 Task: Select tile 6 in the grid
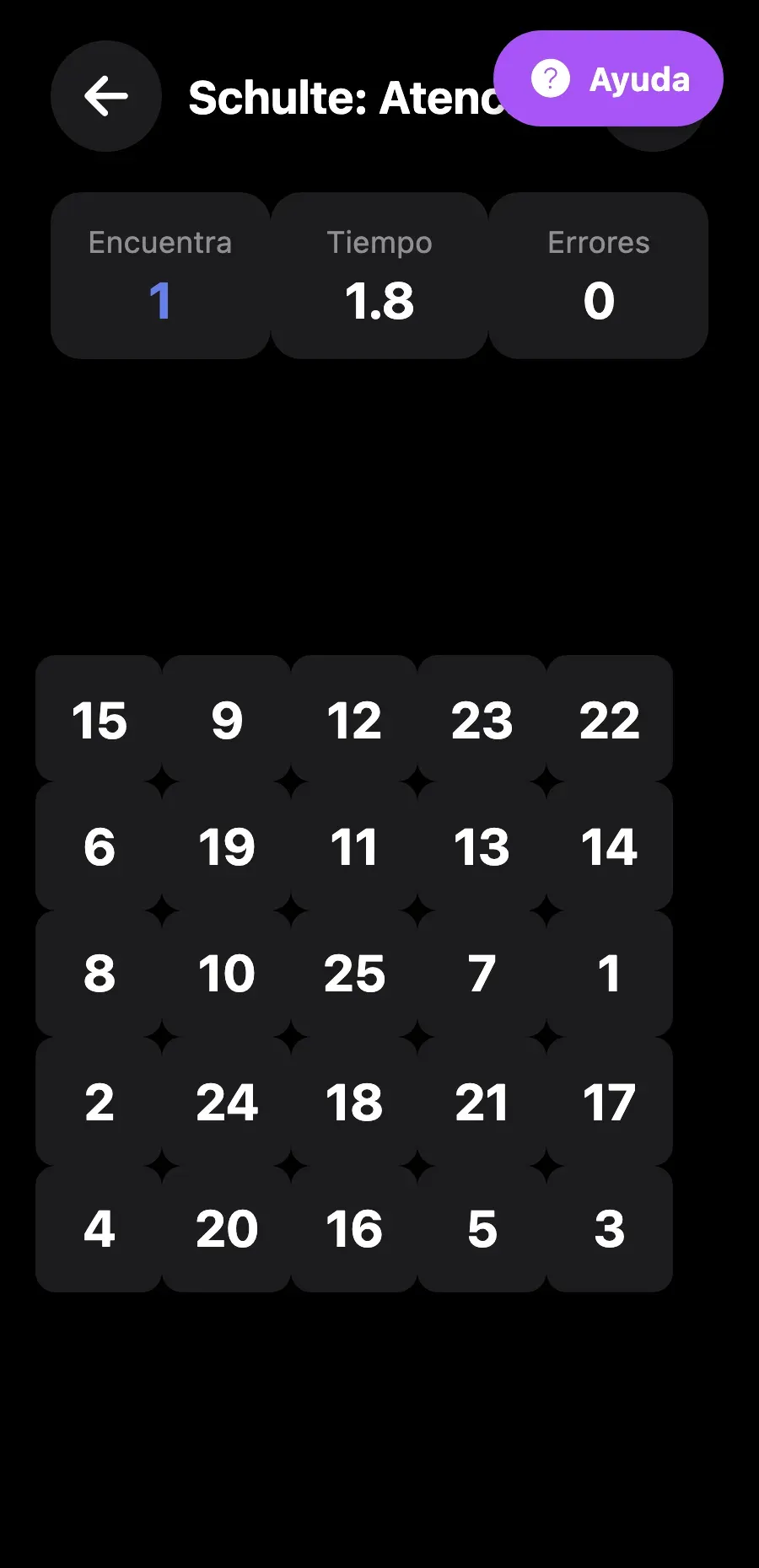[x=99, y=846]
